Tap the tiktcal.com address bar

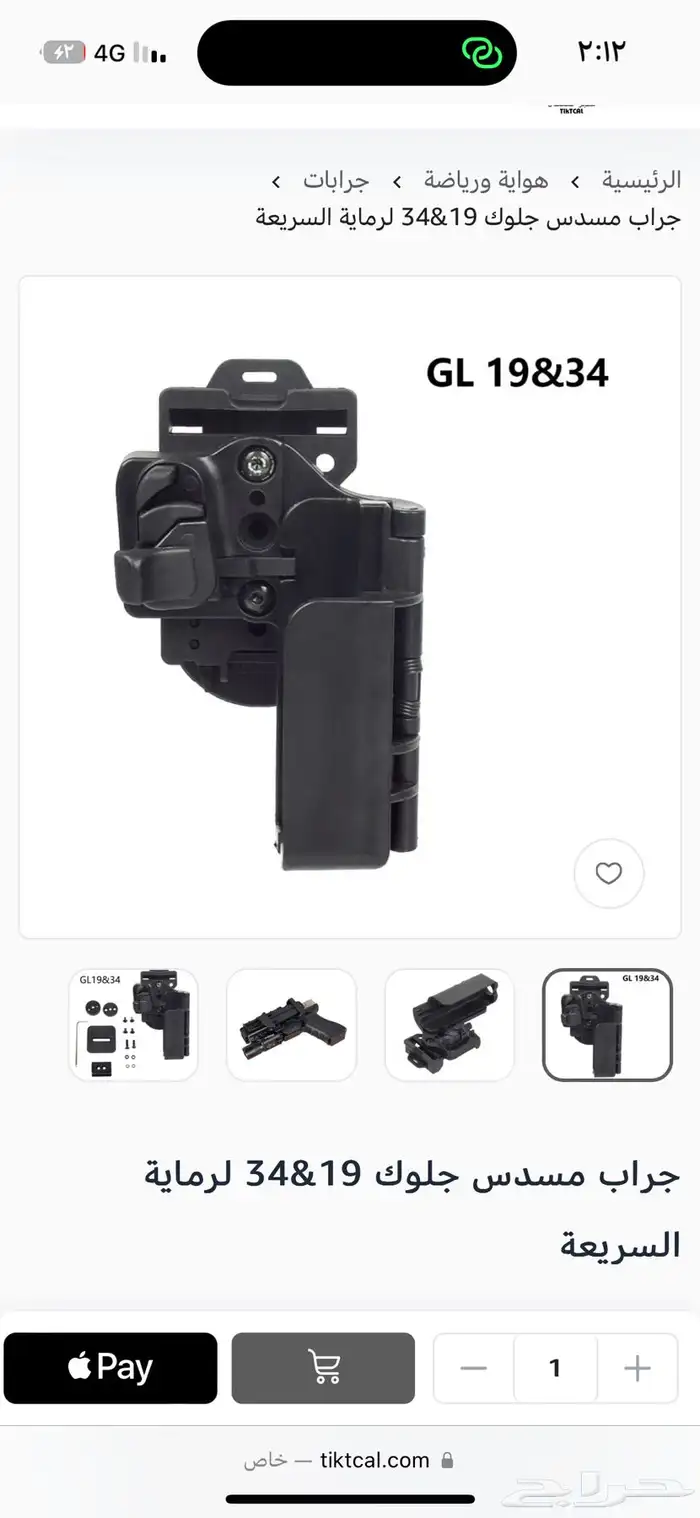[x=375, y=1460]
